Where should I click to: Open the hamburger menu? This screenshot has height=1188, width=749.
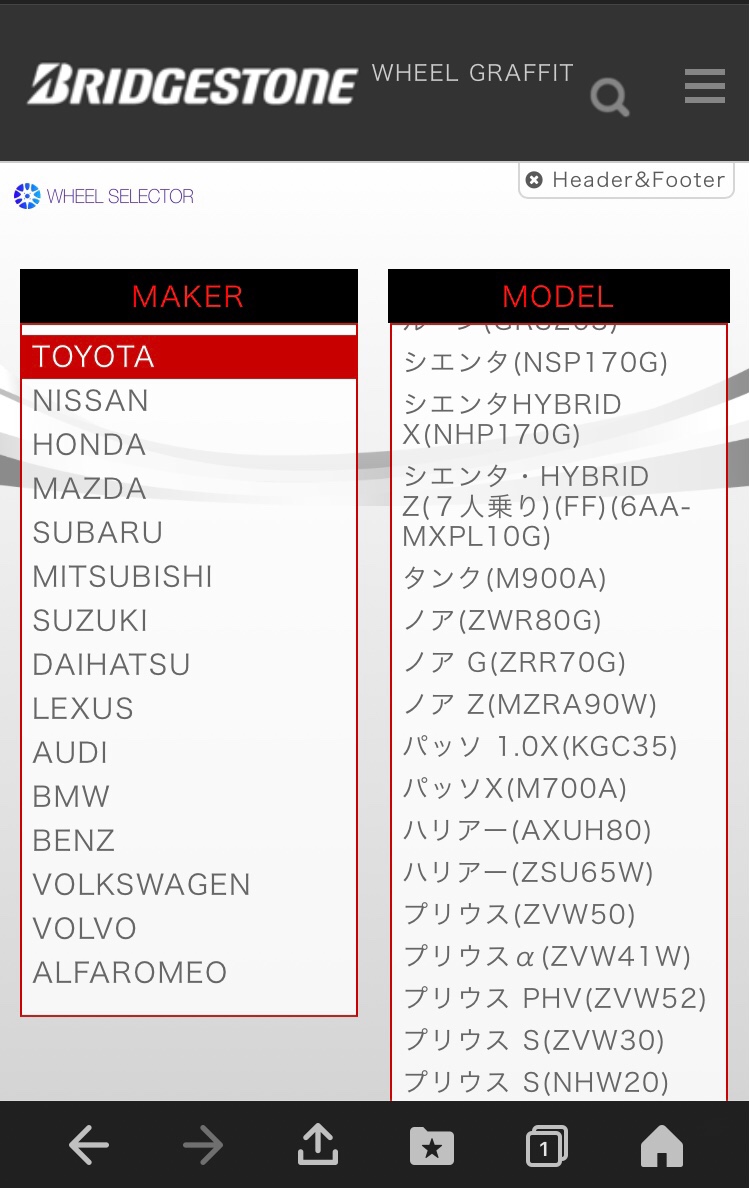coord(704,87)
